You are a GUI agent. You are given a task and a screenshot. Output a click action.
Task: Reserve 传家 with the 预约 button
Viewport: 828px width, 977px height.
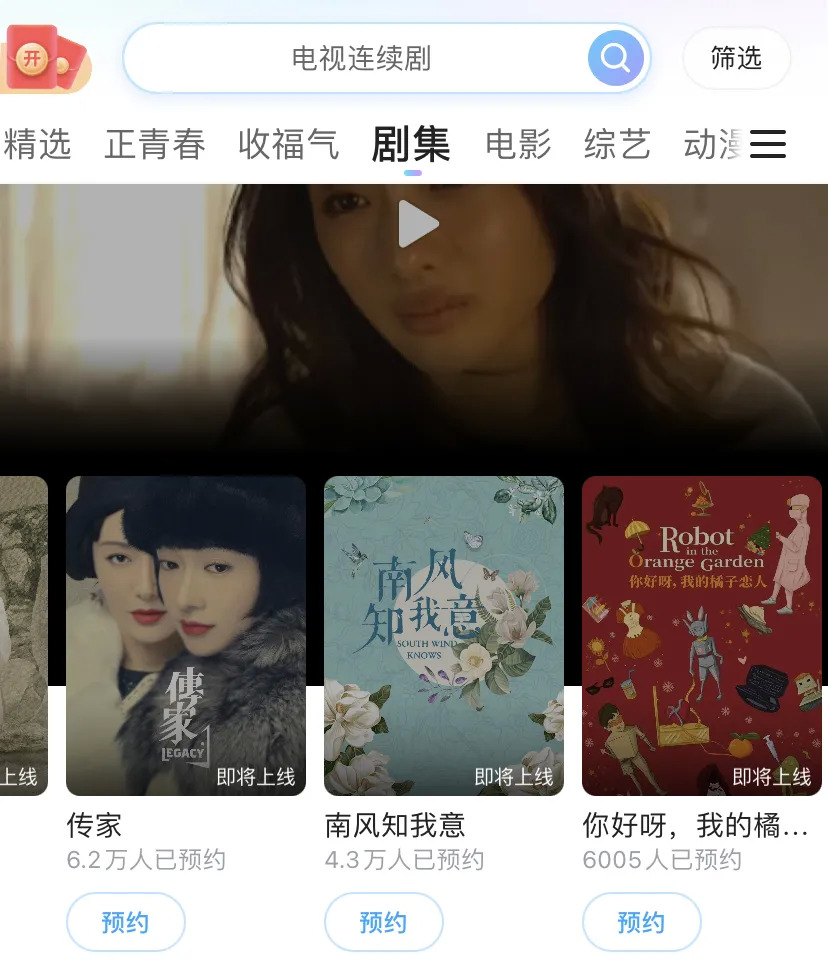click(x=126, y=922)
